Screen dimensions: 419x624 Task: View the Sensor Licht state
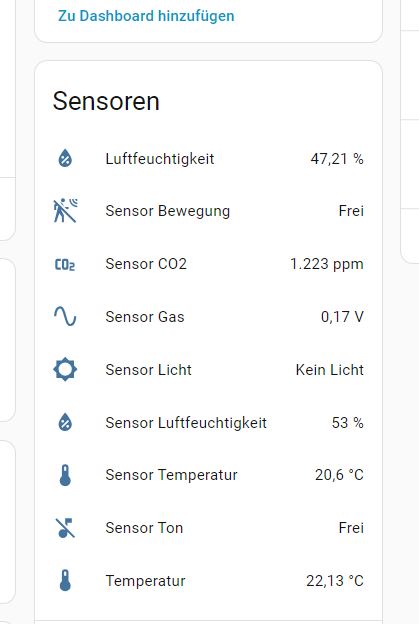[x=209, y=370]
